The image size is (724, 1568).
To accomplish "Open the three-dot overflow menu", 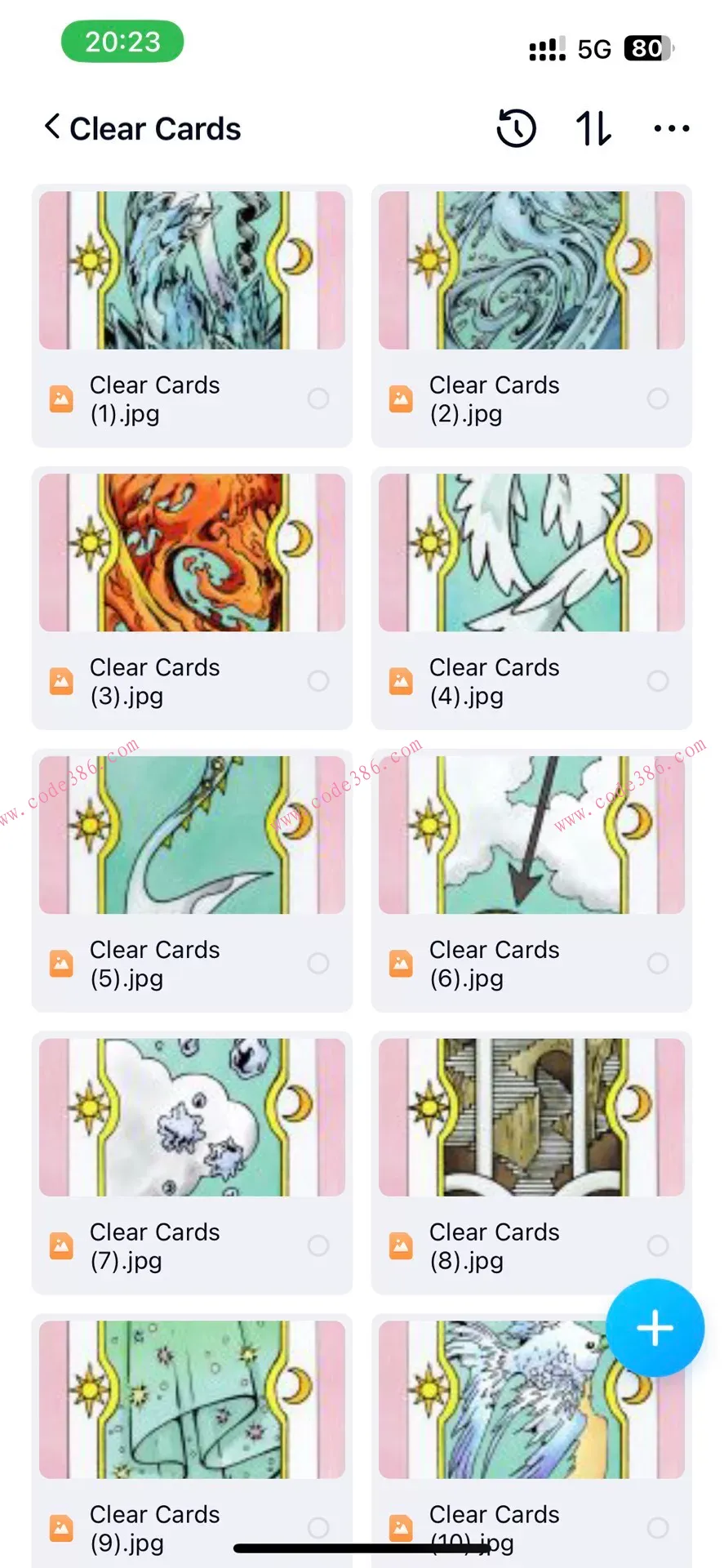I will coord(671,128).
